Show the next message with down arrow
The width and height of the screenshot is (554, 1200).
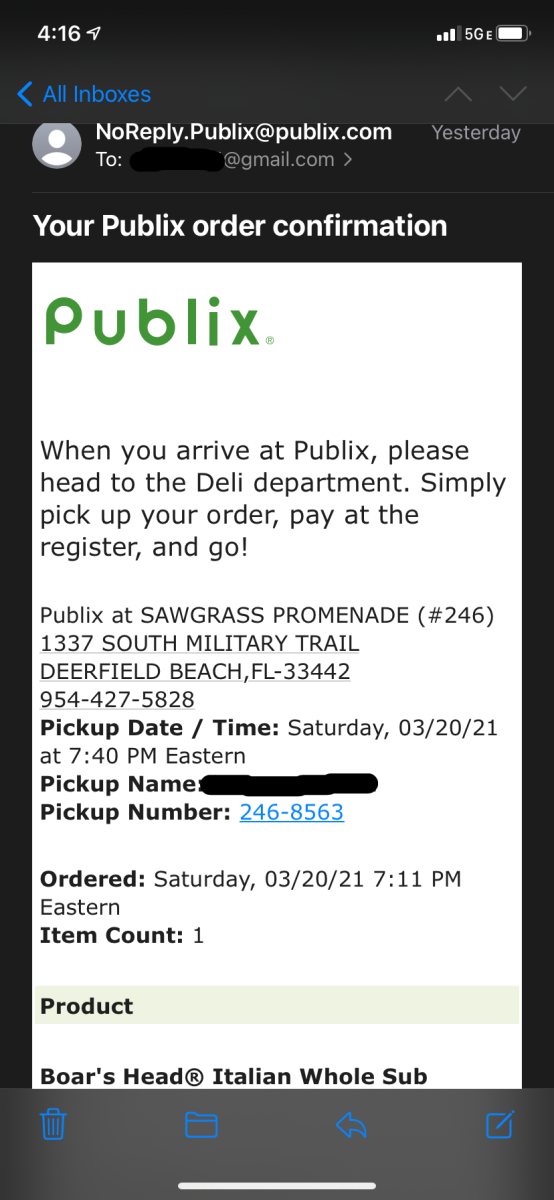coord(512,94)
